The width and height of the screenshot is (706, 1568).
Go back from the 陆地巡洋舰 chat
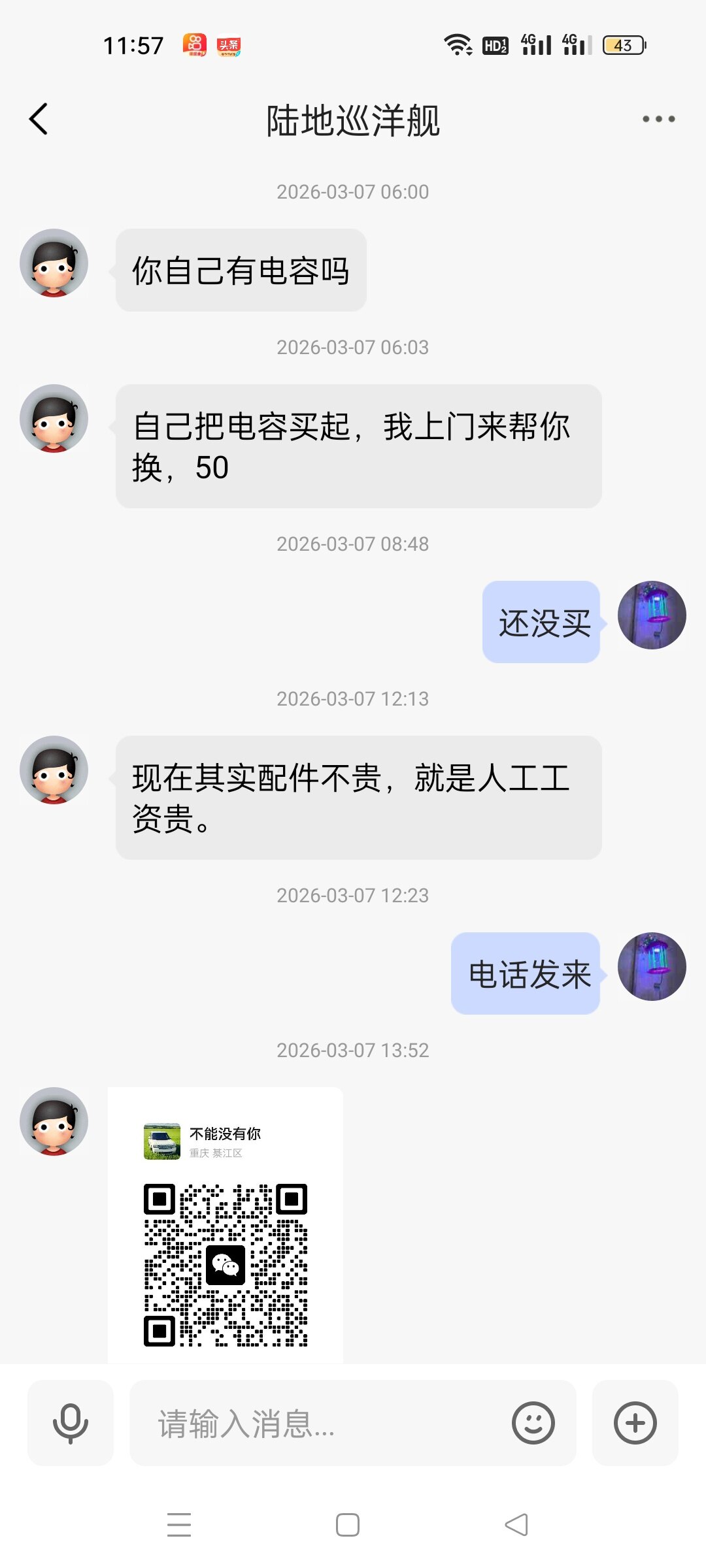(x=39, y=120)
